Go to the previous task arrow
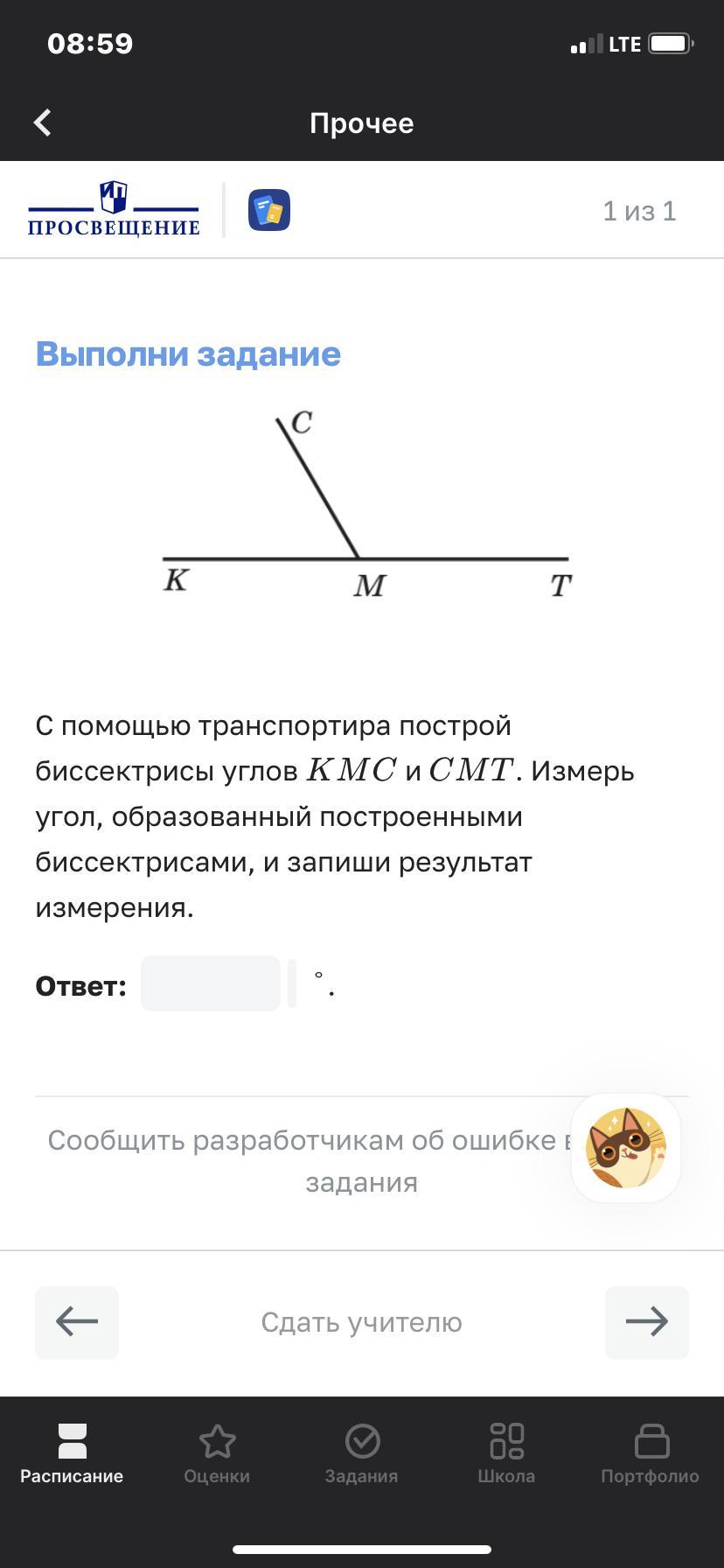 (x=77, y=1321)
